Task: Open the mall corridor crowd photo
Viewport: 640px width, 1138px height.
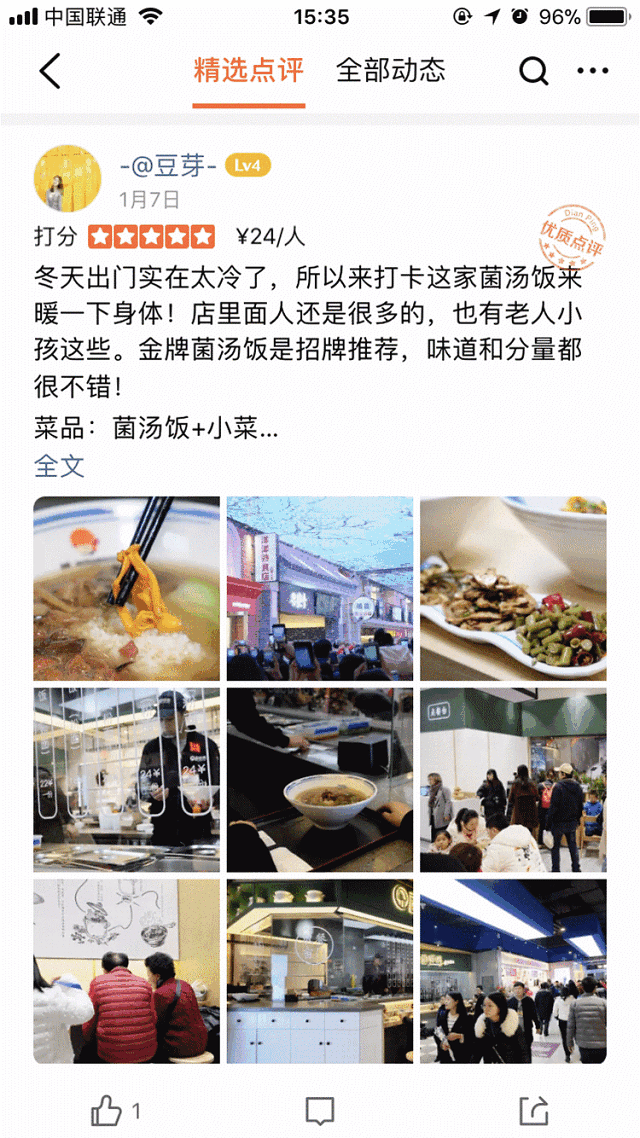Action: click(x=512, y=971)
